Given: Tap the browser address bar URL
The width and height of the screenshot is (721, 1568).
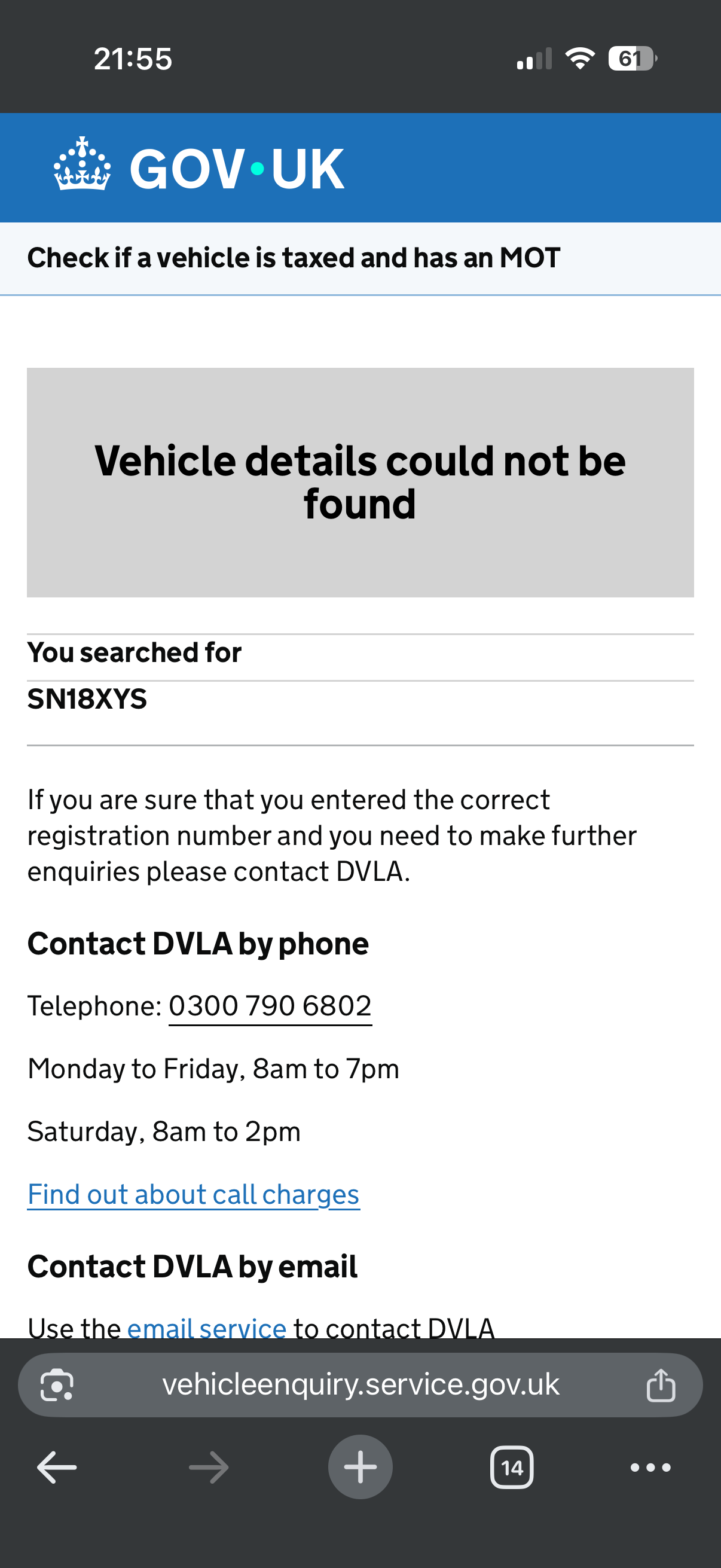Looking at the screenshot, I should 360,1384.
